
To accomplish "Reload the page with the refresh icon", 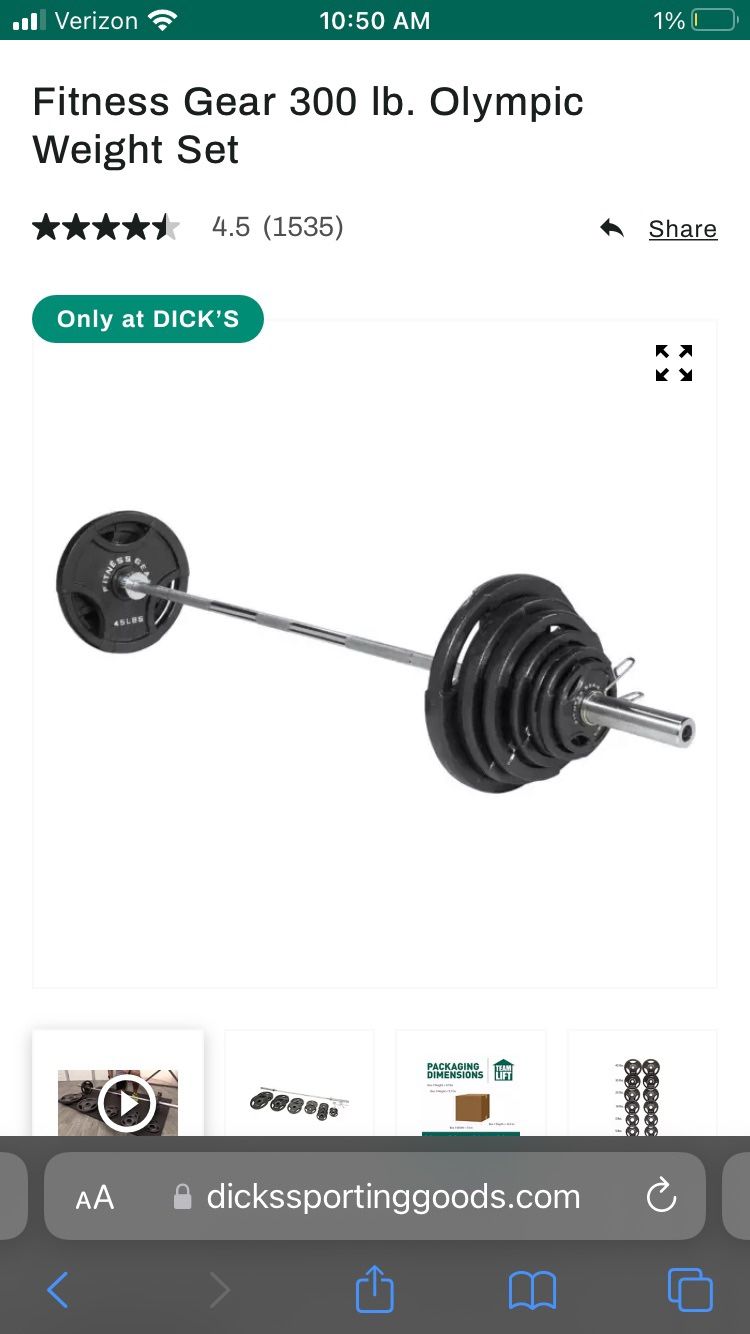I will (661, 1196).
